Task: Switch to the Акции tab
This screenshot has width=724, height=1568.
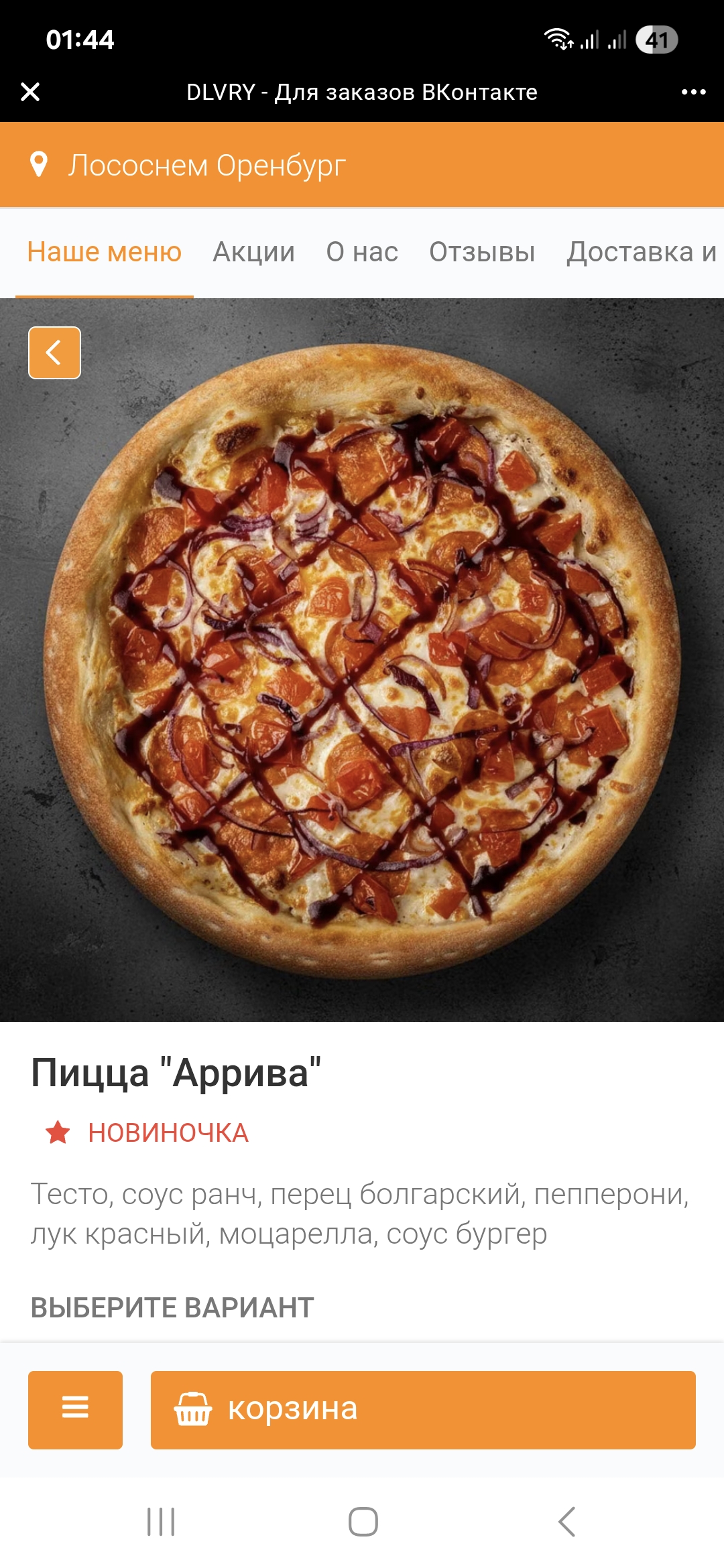Action: 253,252
